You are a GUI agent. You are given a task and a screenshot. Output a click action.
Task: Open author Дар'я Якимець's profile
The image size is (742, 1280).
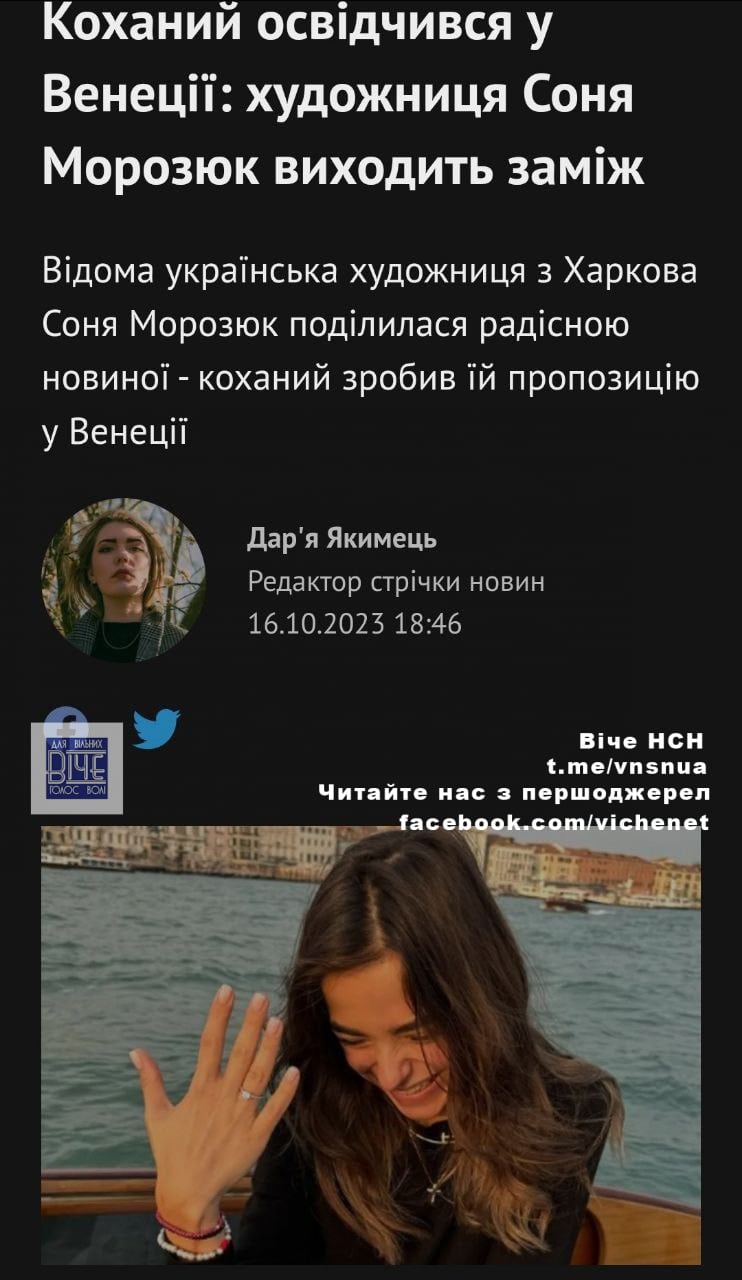click(341, 539)
